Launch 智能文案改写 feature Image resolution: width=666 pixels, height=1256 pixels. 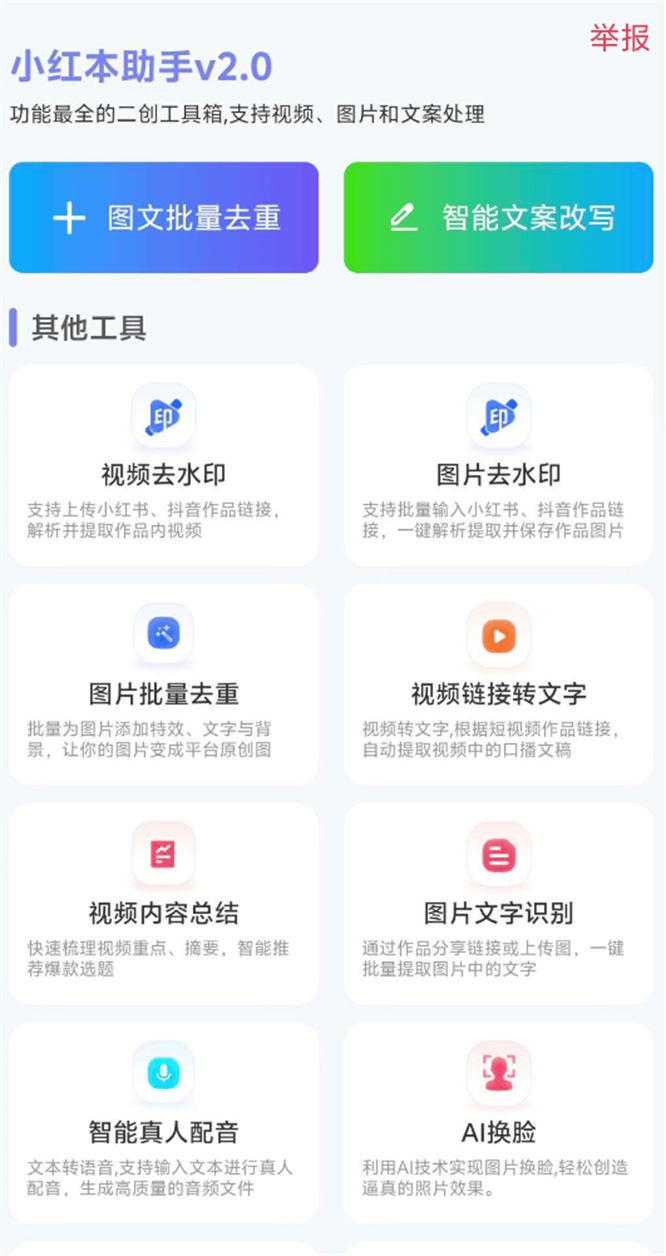click(x=498, y=218)
